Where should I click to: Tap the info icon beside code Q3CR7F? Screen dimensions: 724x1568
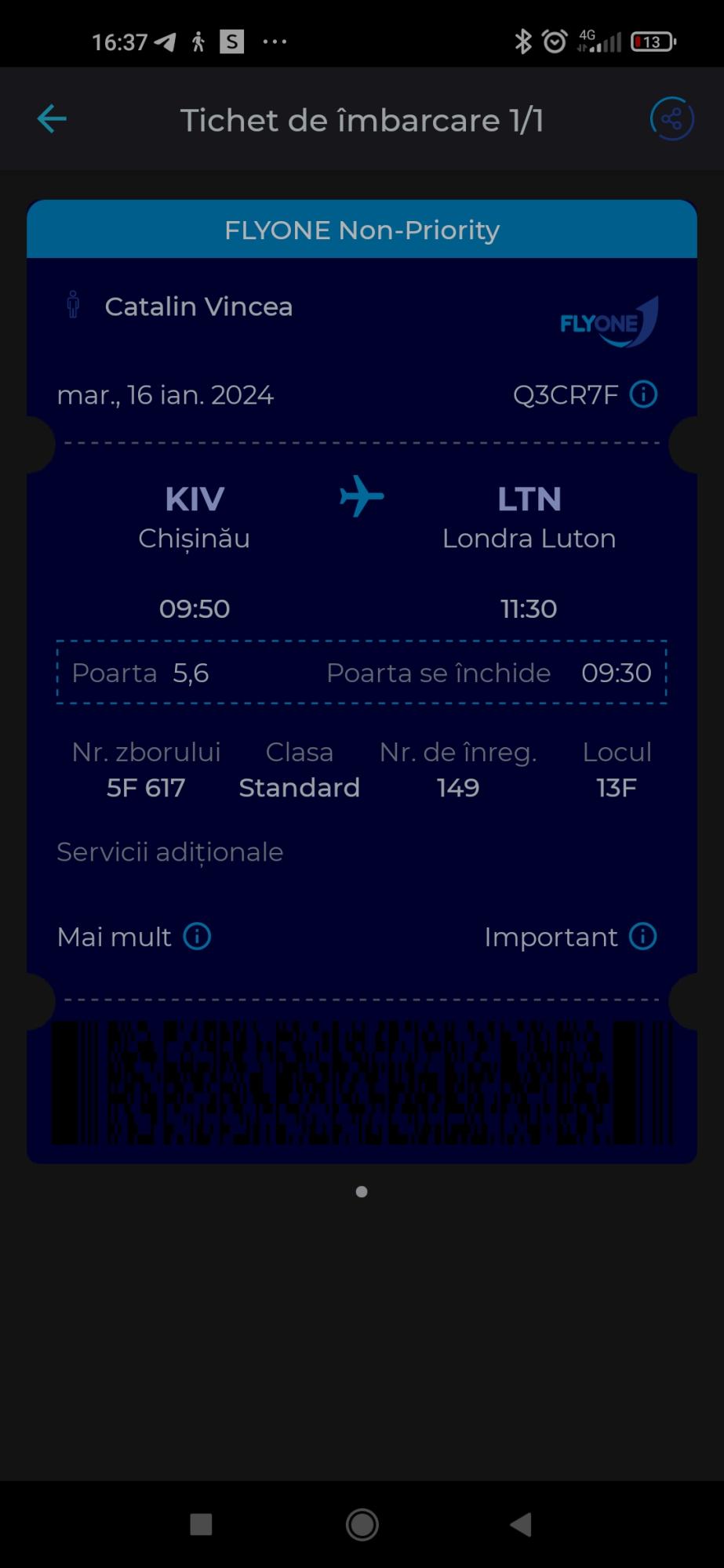point(642,395)
